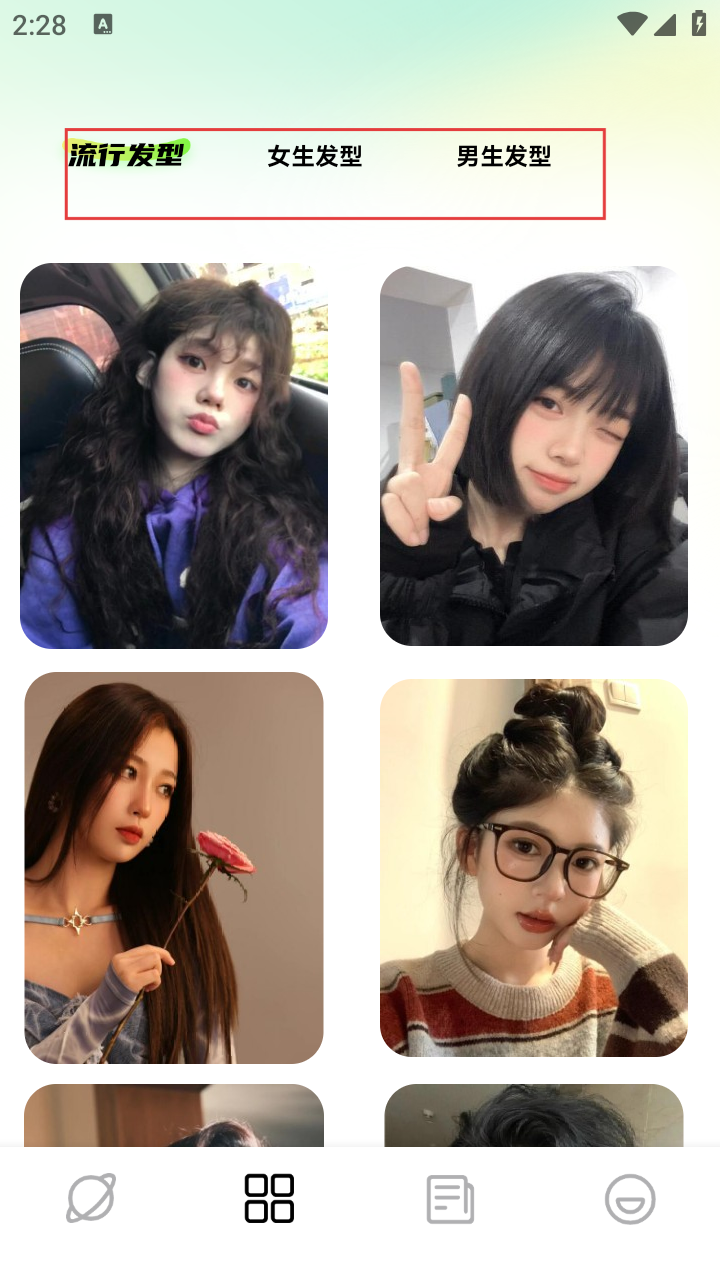
Task: Open the girl with glasses bun hairstyle photo
Action: point(534,868)
